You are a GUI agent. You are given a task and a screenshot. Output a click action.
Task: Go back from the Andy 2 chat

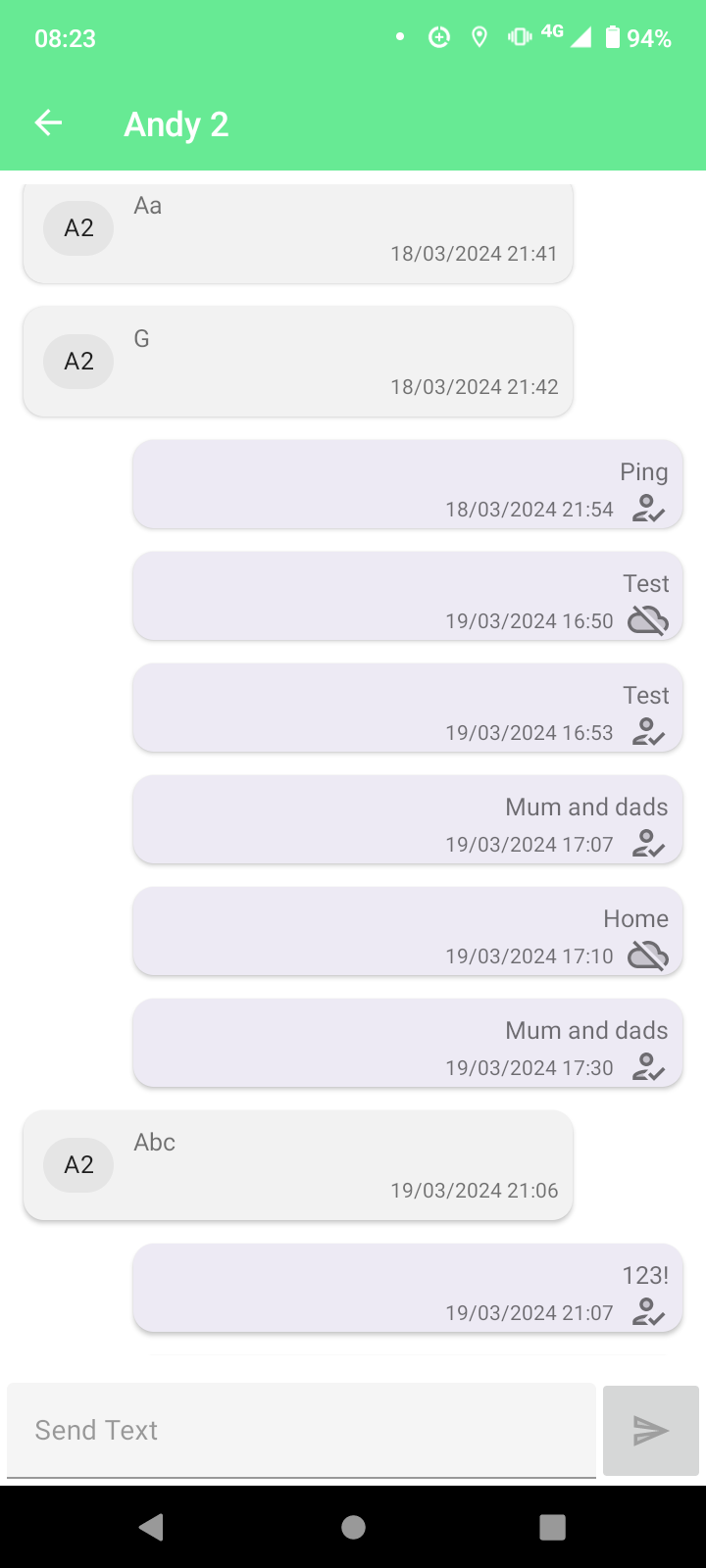(x=48, y=123)
